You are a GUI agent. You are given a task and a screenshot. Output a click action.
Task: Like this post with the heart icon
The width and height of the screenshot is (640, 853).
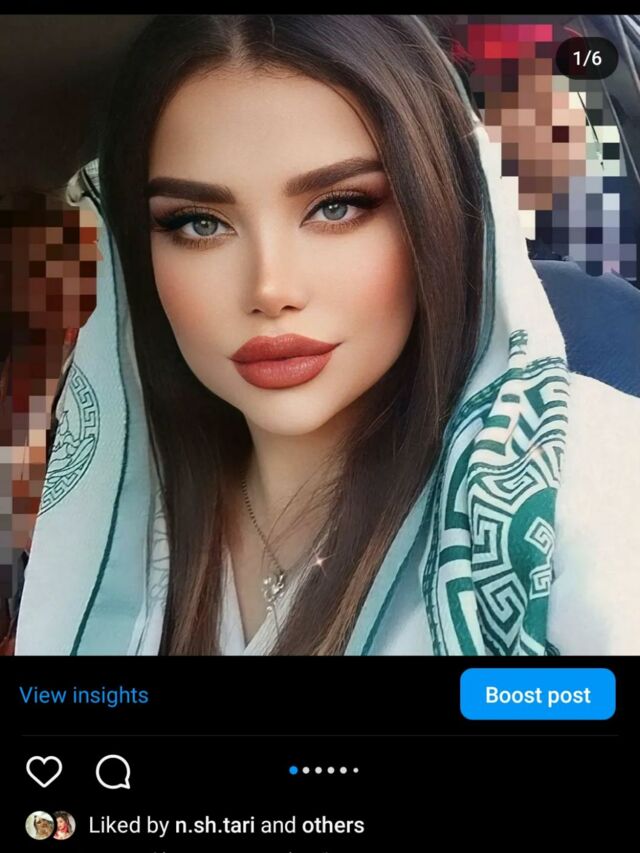coord(44,771)
